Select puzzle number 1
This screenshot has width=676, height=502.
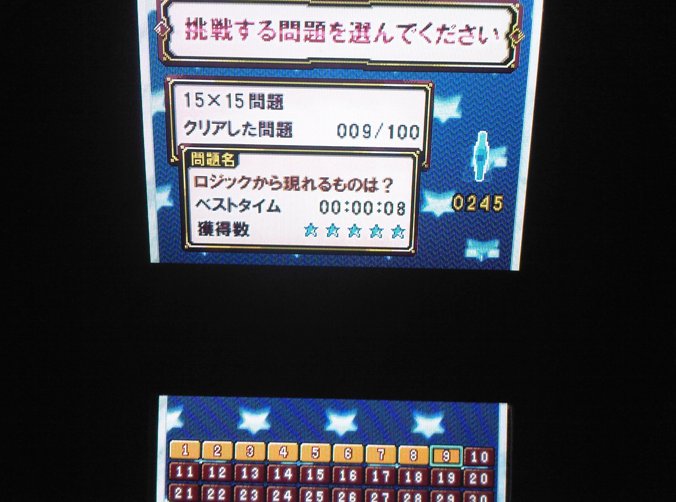(187, 451)
